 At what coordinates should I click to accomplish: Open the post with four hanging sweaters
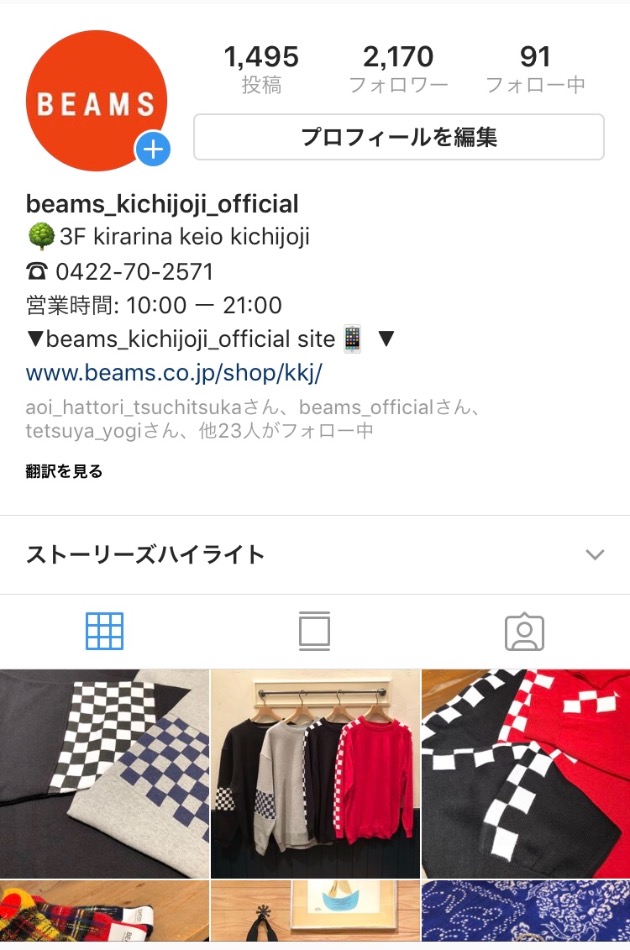coord(315,773)
